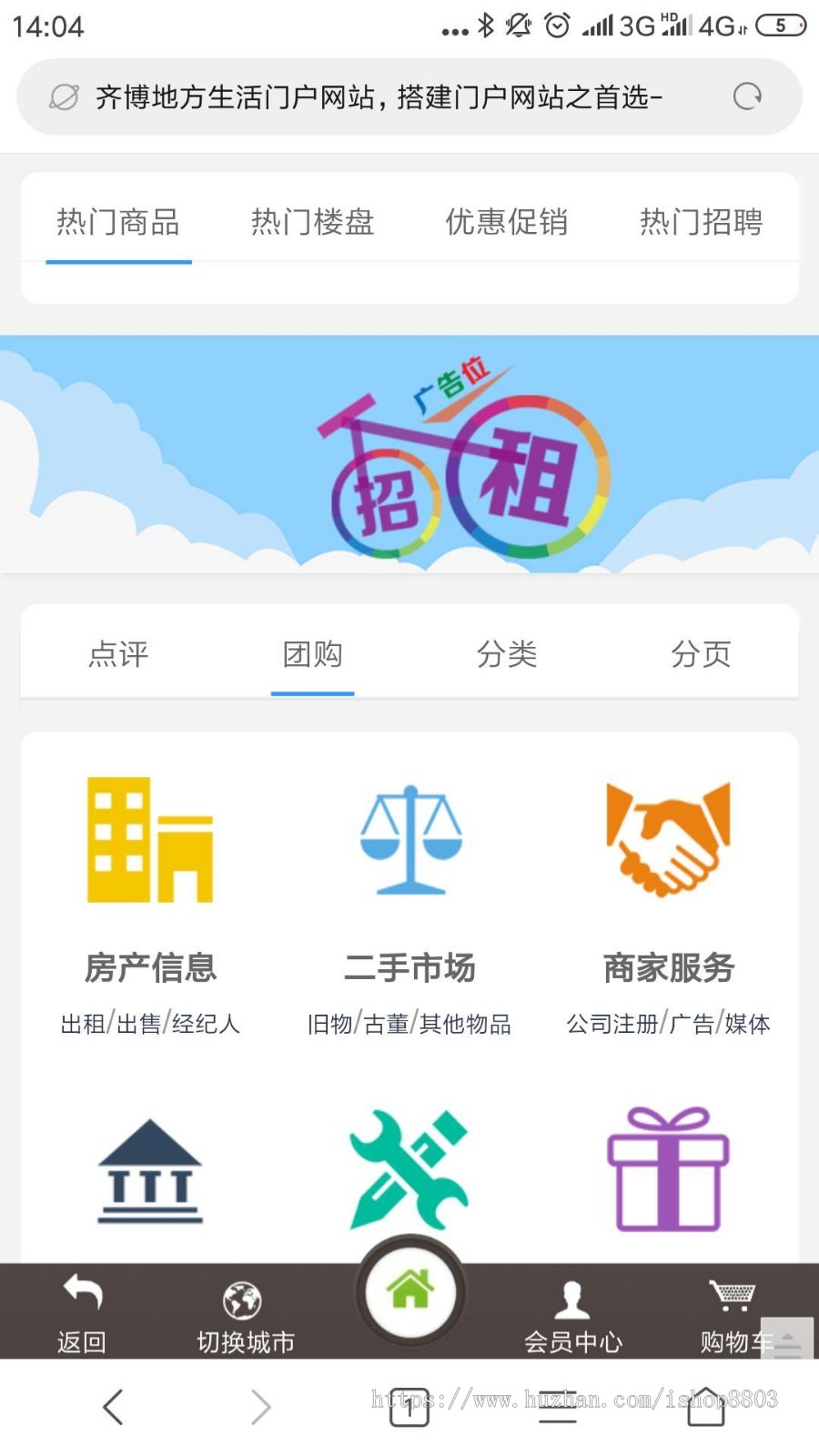Tap the dark blue bank column icon
Screen dimensions: 819x1456
pos(148,1172)
